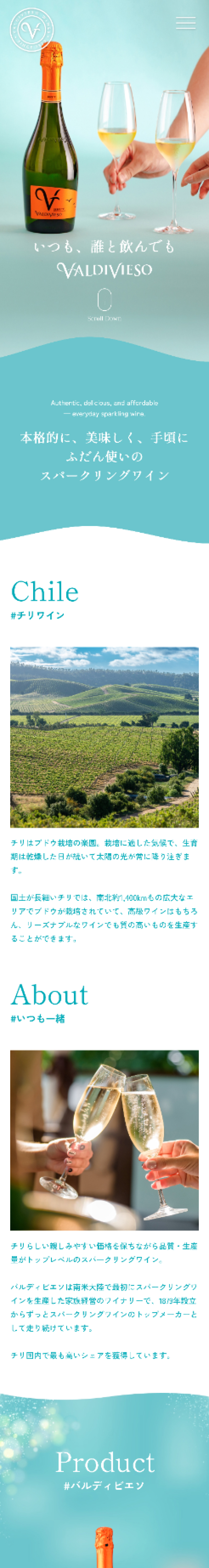Tap the Scroll Down indicator
Screen dimensions: 209x1568
coord(104,303)
